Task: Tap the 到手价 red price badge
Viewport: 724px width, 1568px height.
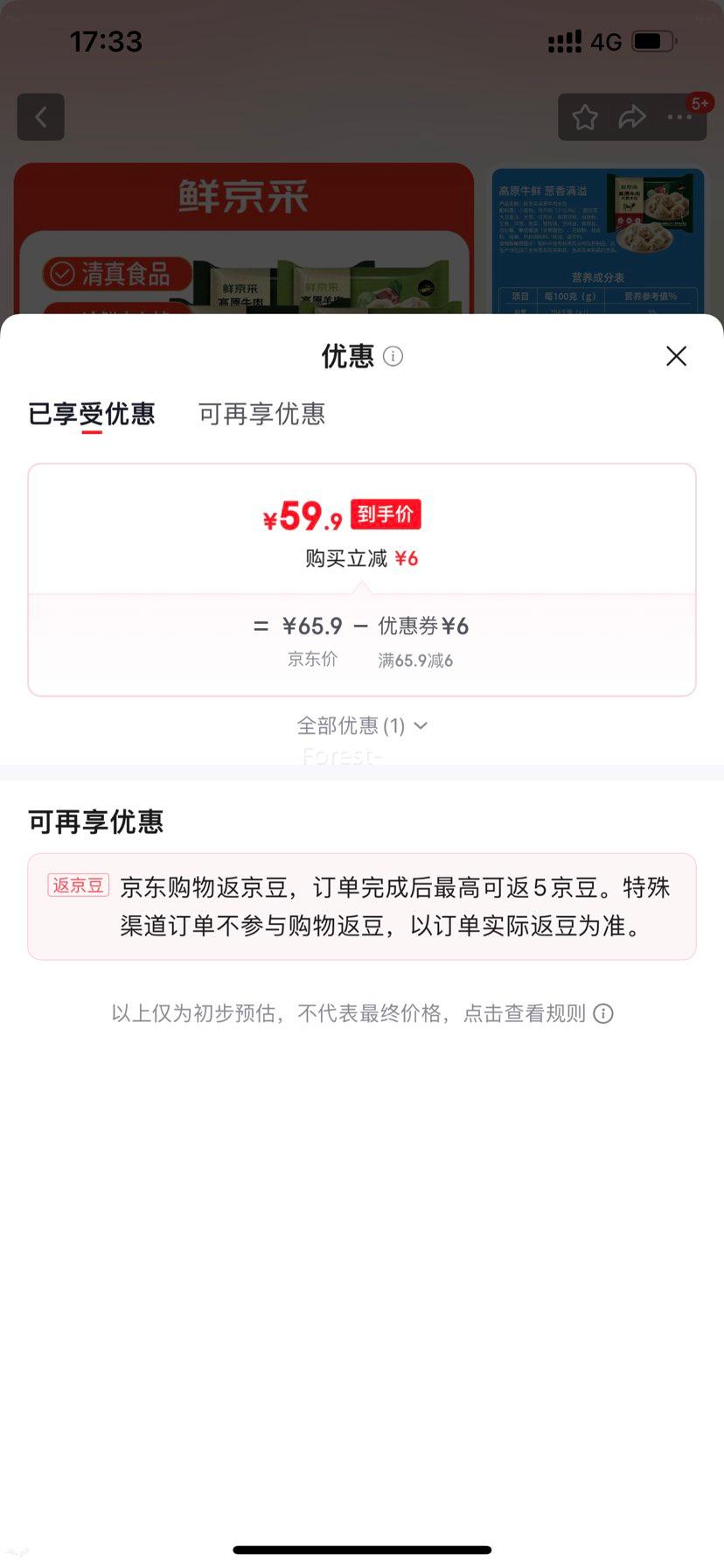Action: 386,514
